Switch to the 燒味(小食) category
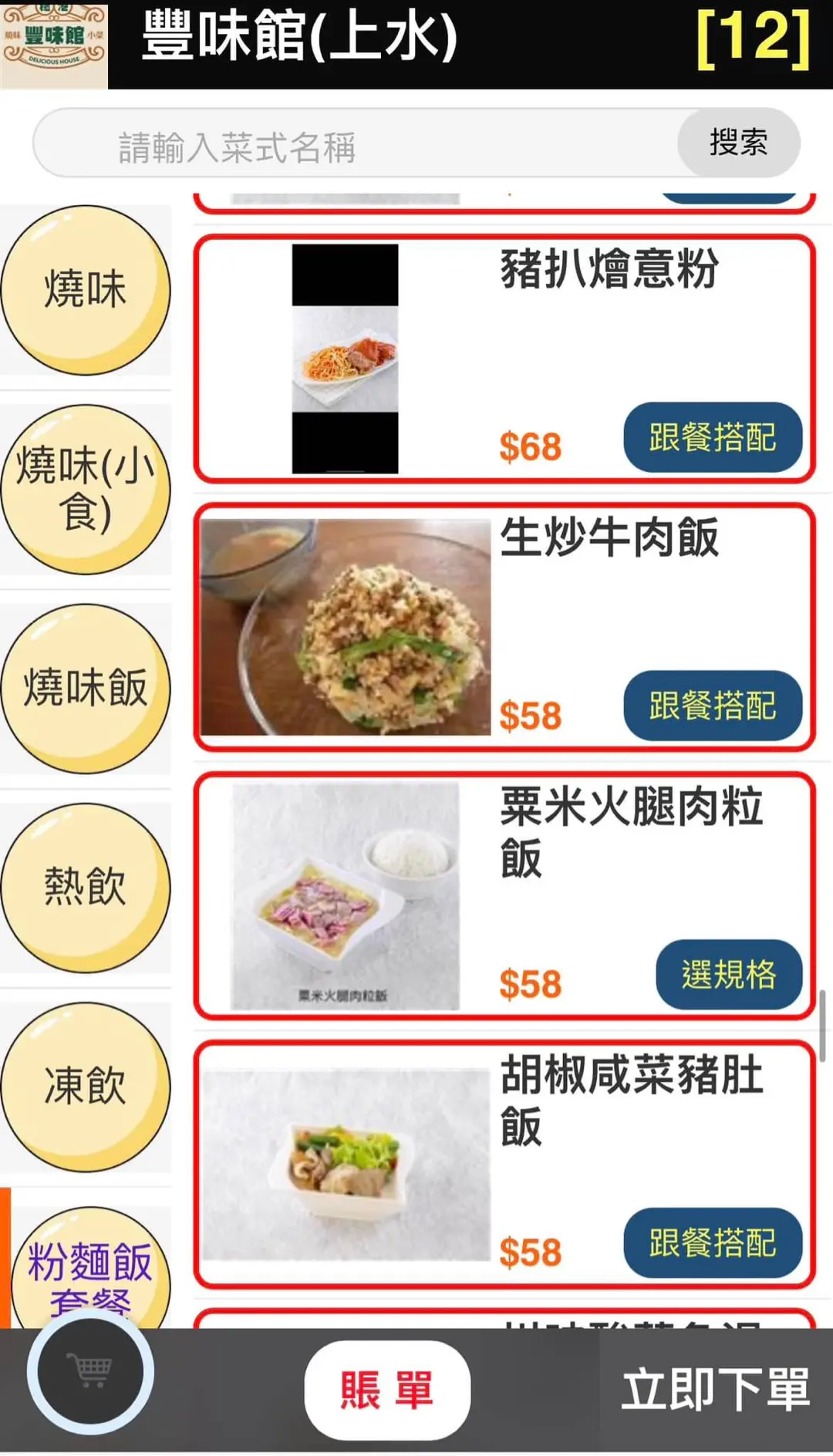This screenshot has height=1456, width=833. [x=85, y=489]
